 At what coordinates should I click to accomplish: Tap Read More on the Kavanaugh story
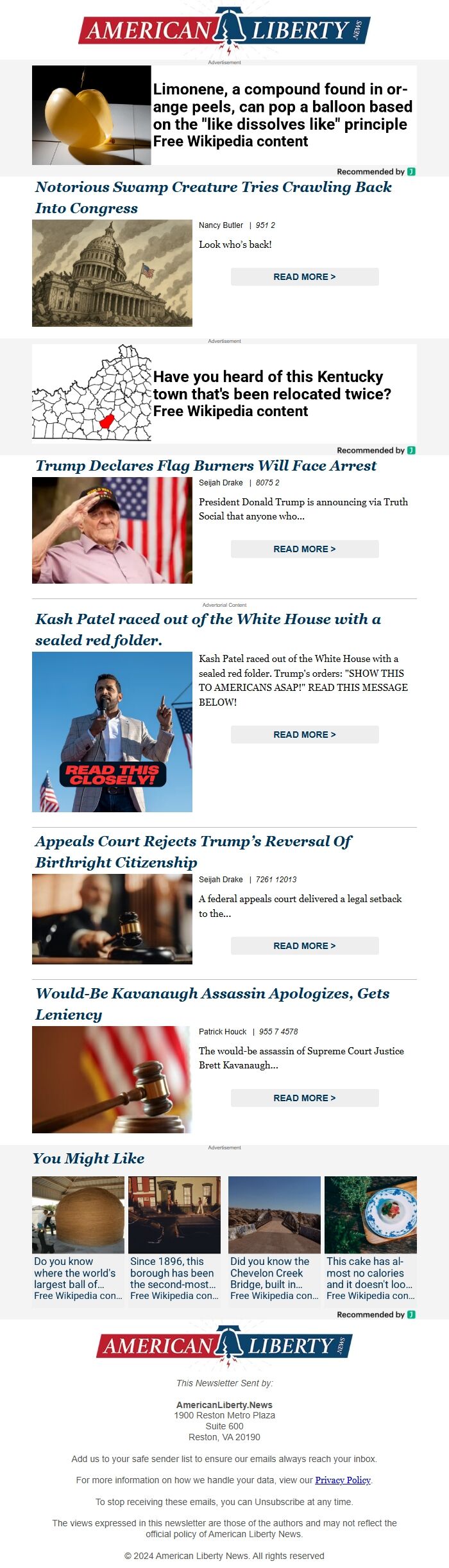pyautogui.click(x=305, y=1098)
